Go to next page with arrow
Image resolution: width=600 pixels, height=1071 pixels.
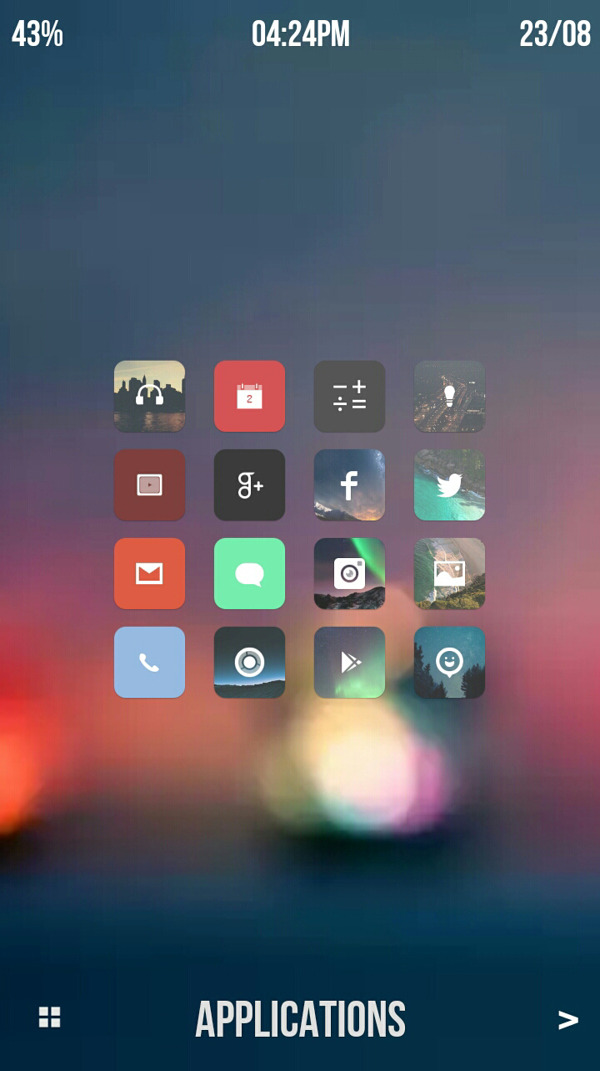pyautogui.click(x=567, y=1019)
